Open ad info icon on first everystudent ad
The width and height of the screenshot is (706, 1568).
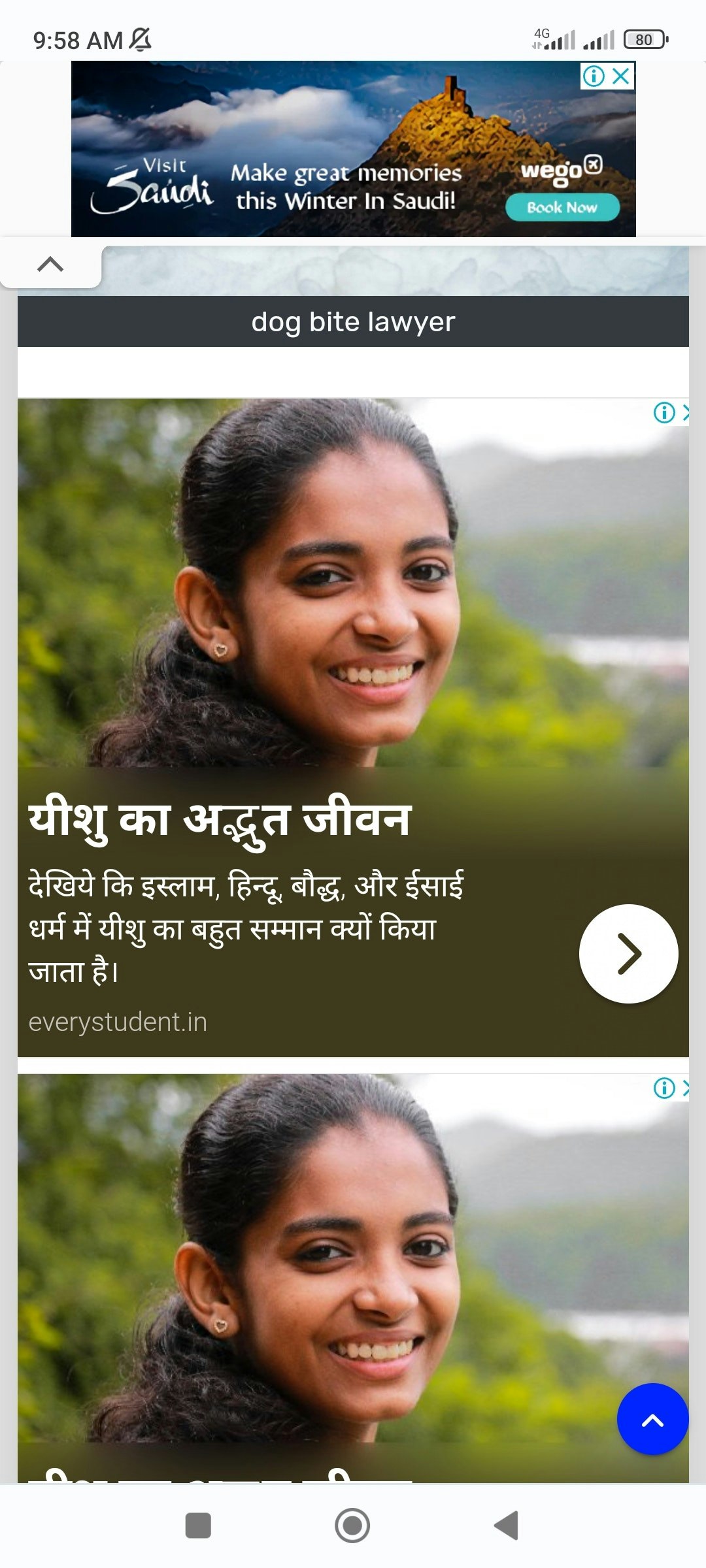coord(664,413)
